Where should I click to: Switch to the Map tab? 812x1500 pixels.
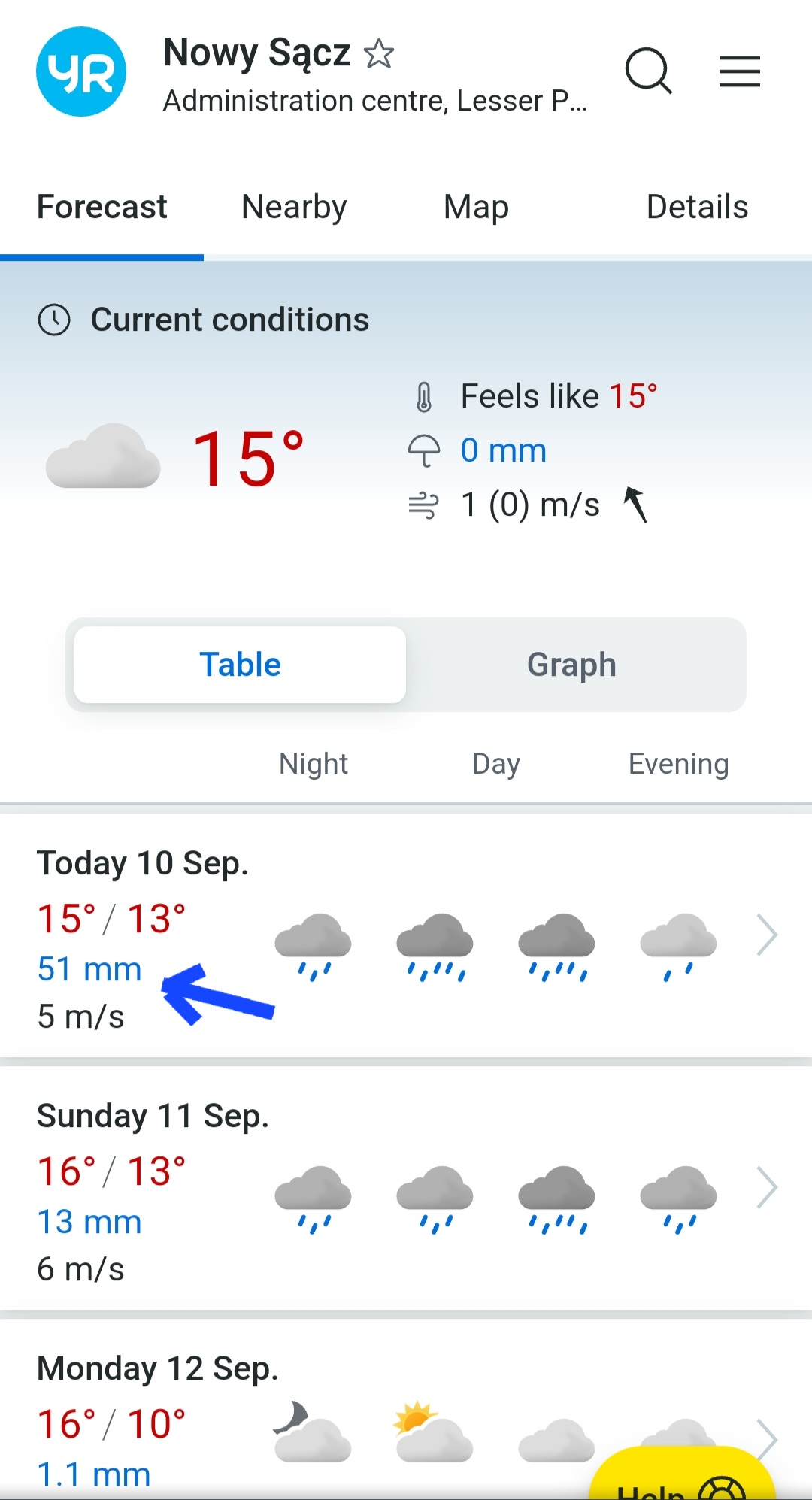(476, 207)
